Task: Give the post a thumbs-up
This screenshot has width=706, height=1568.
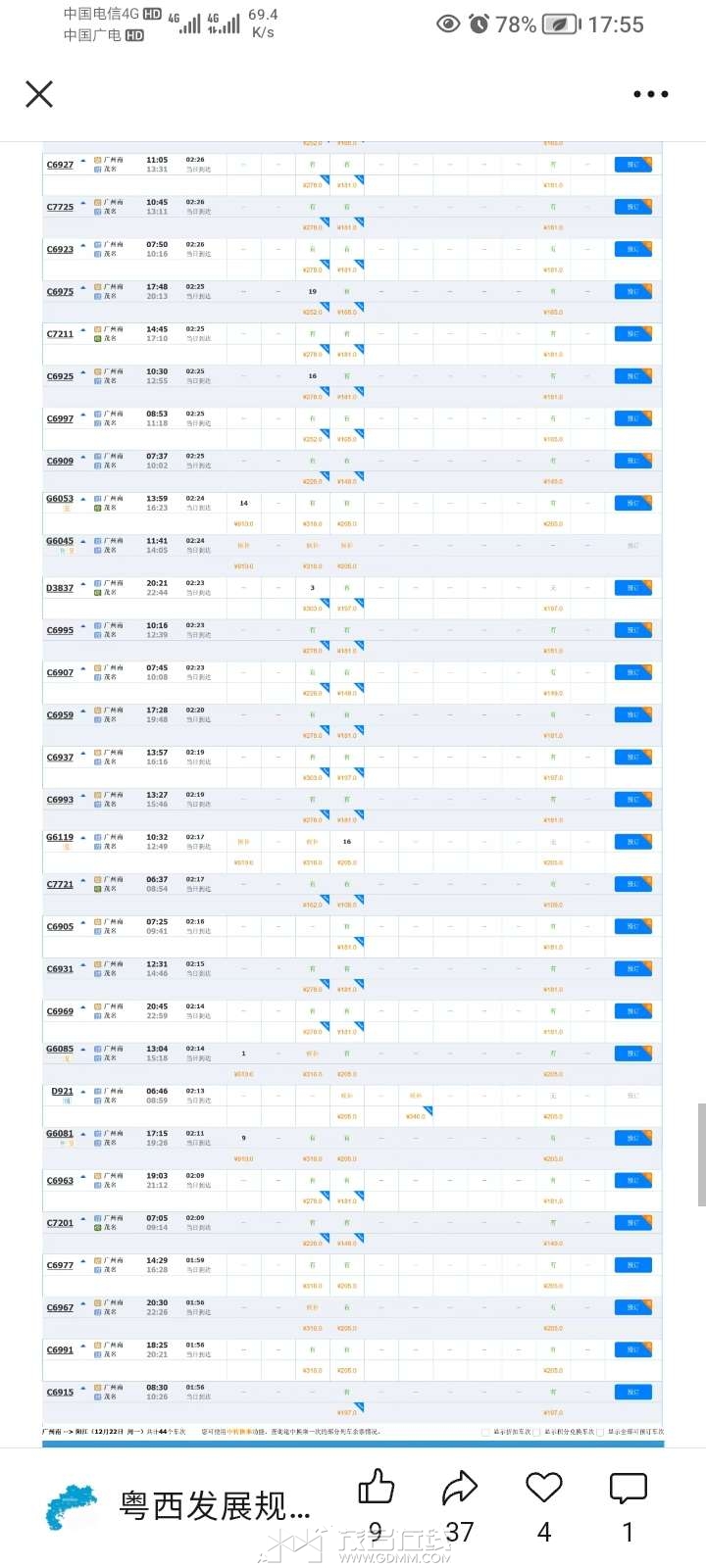Action: pos(376,1488)
